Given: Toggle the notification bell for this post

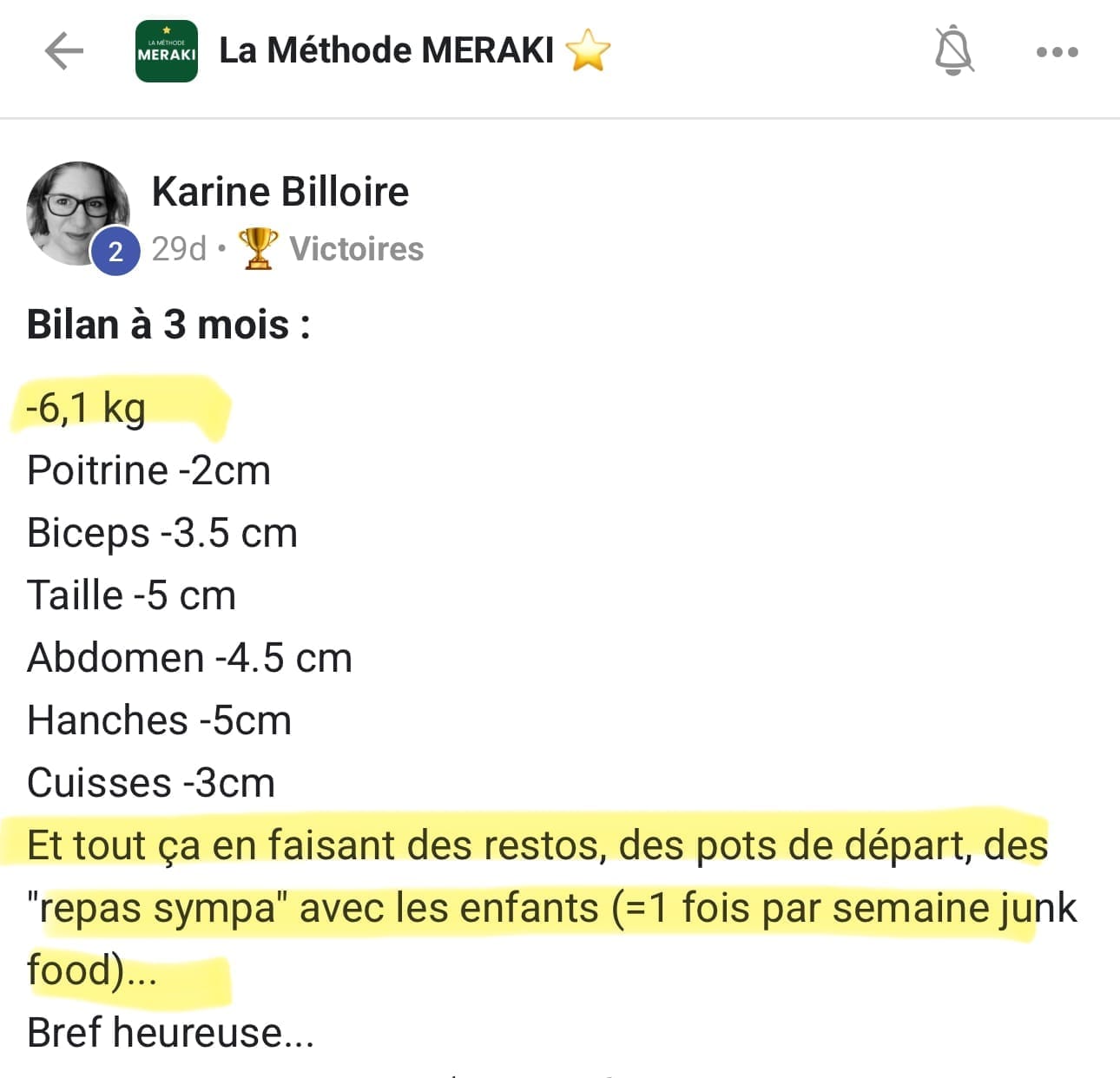Looking at the screenshot, I should (953, 50).
